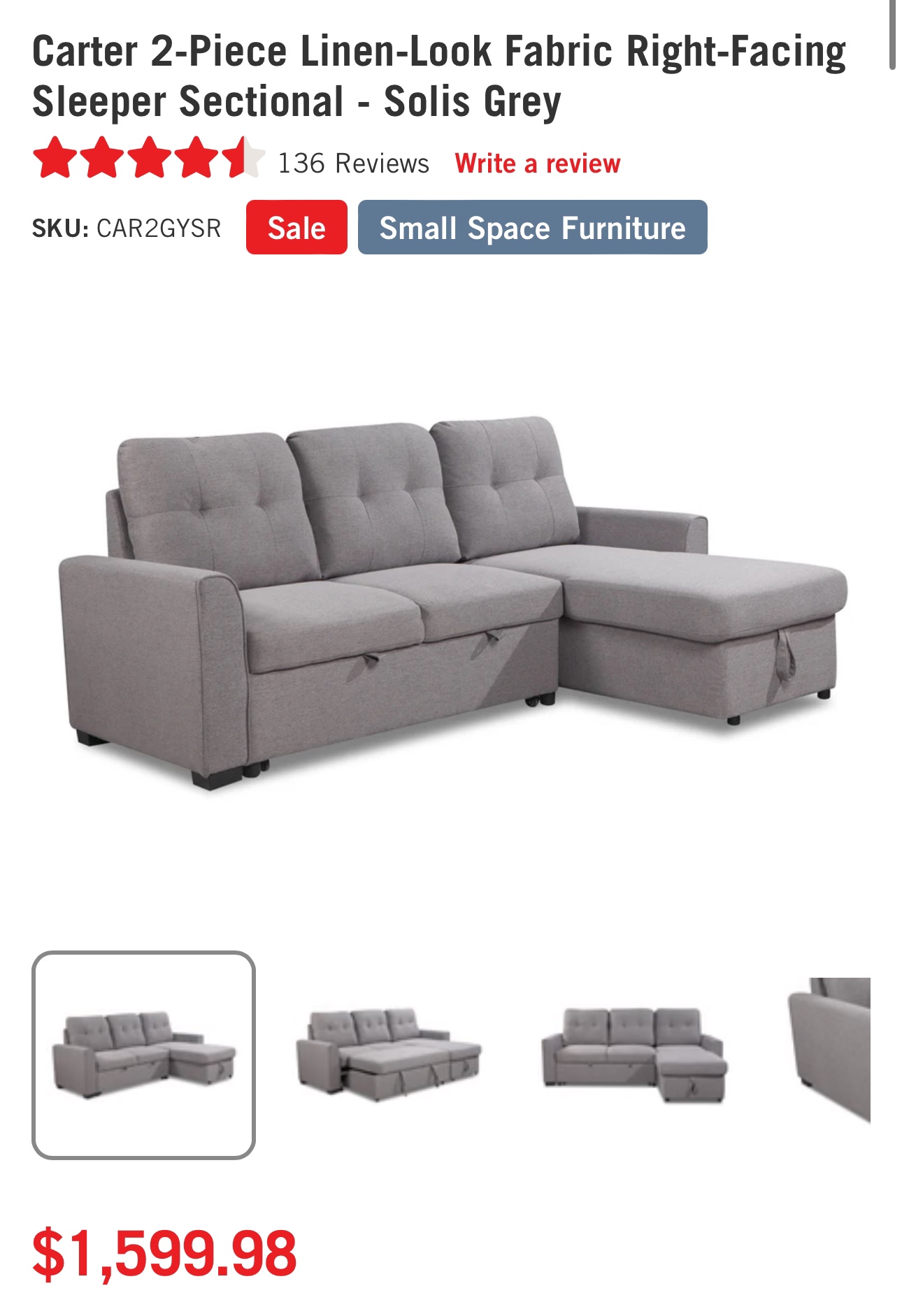
Task: Tap Write a review link
Action: pyautogui.click(x=537, y=164)
